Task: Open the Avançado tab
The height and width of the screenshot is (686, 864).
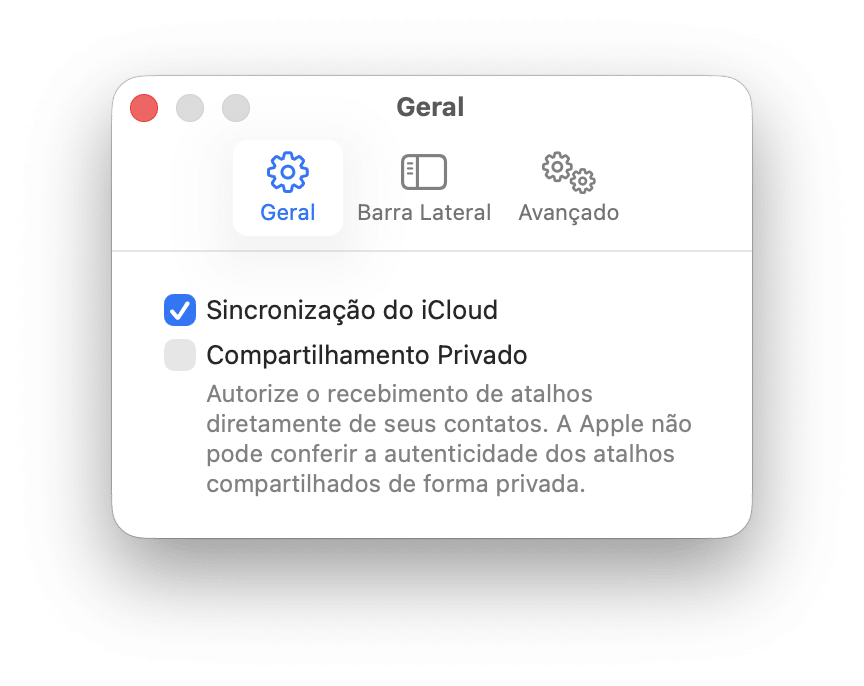Action: (568, 187)
